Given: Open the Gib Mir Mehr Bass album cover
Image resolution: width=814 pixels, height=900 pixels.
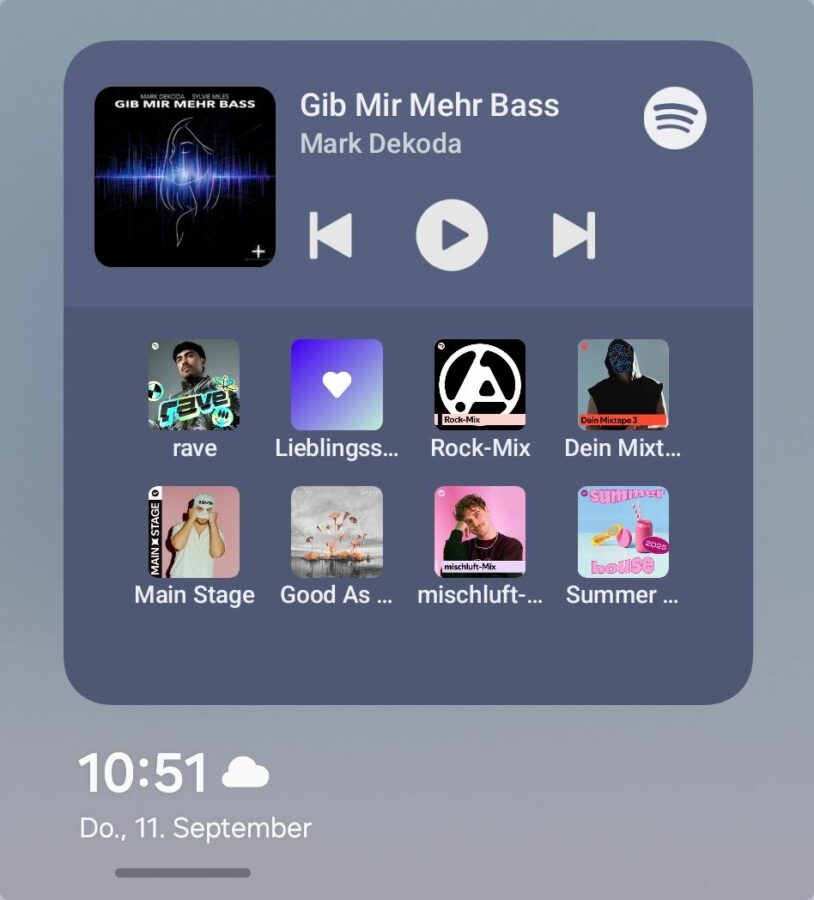Looking at the screenshot, I should [185, 177].
